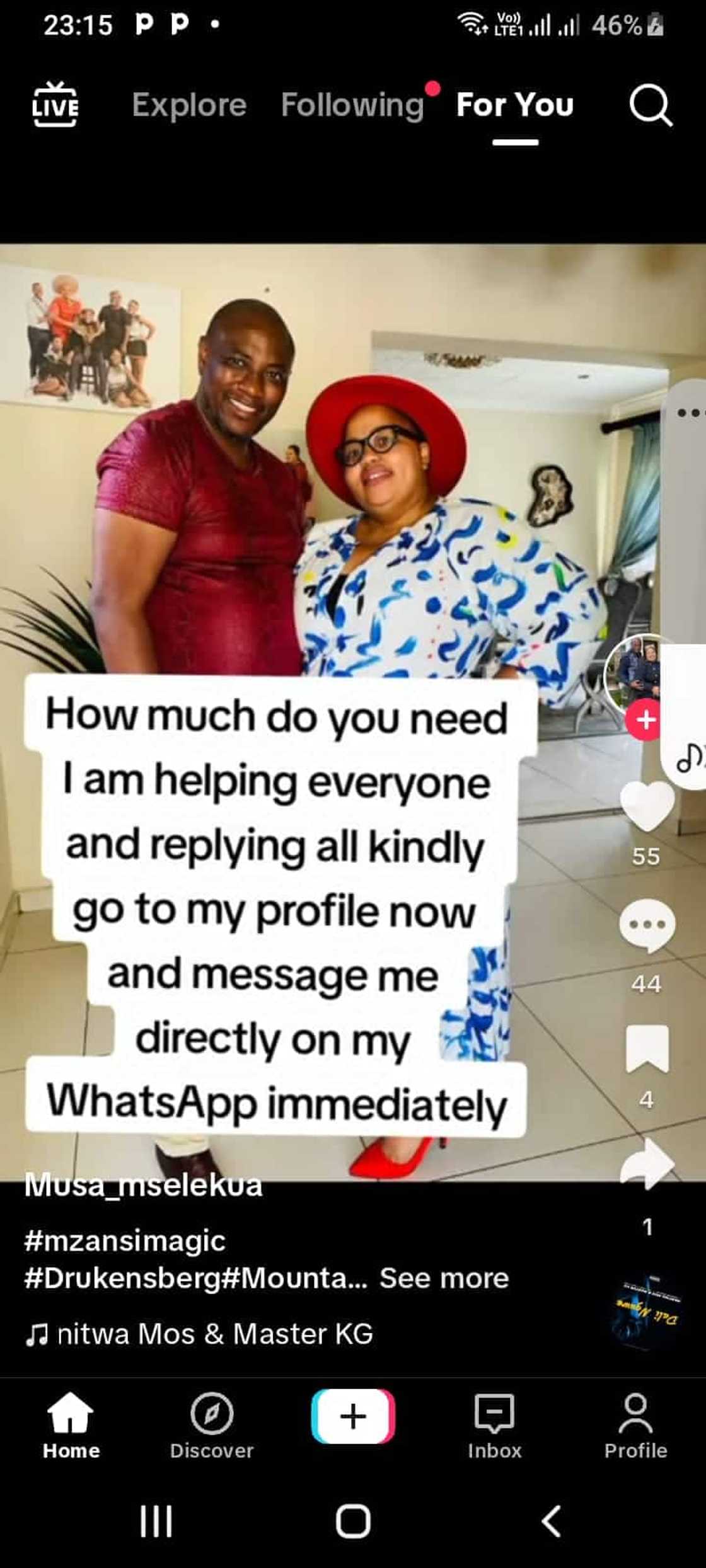
Task: Switch to the Following tab
Action: (x=352, y=105)
